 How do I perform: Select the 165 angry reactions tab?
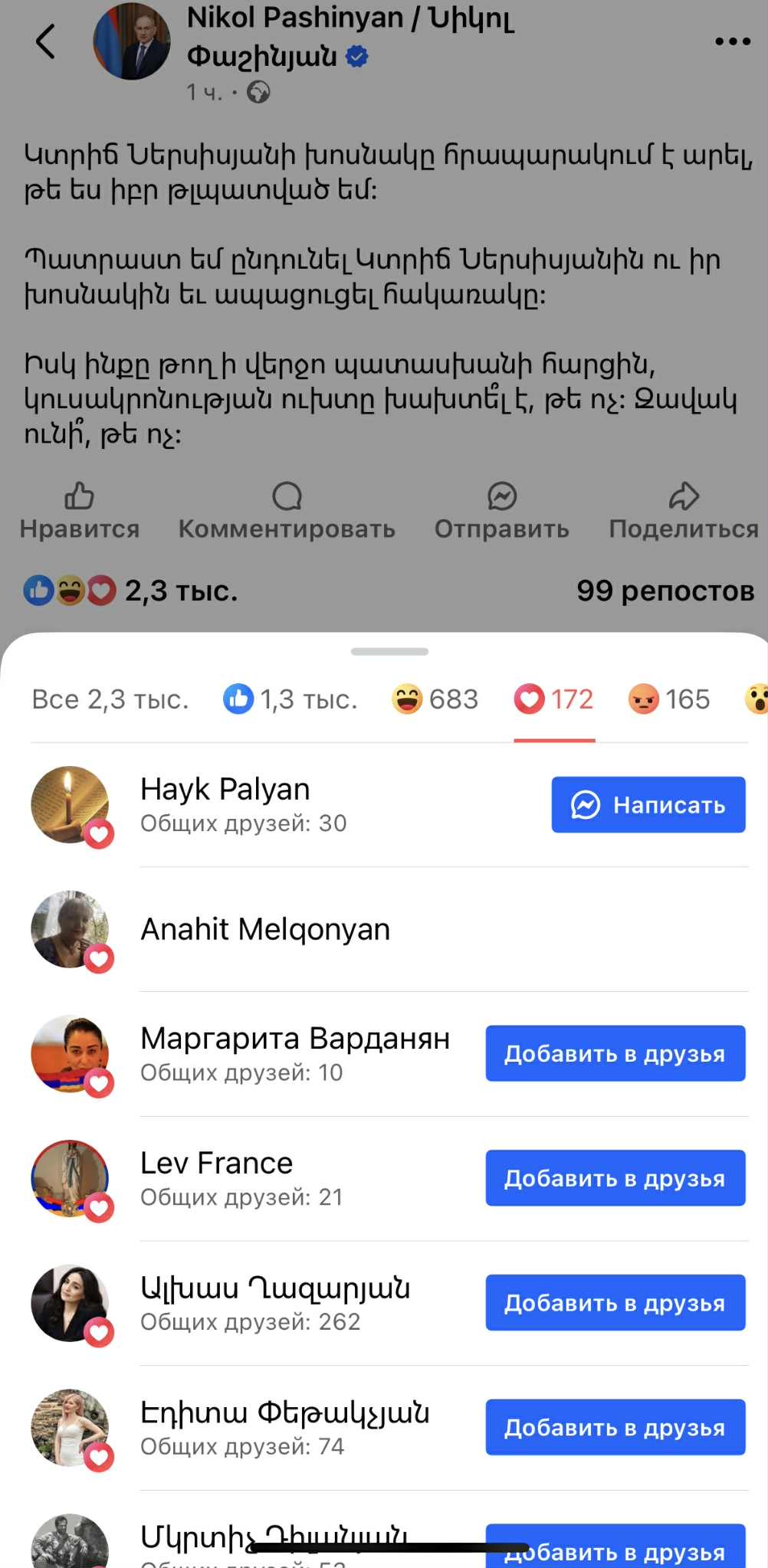(x=669, y=699)
